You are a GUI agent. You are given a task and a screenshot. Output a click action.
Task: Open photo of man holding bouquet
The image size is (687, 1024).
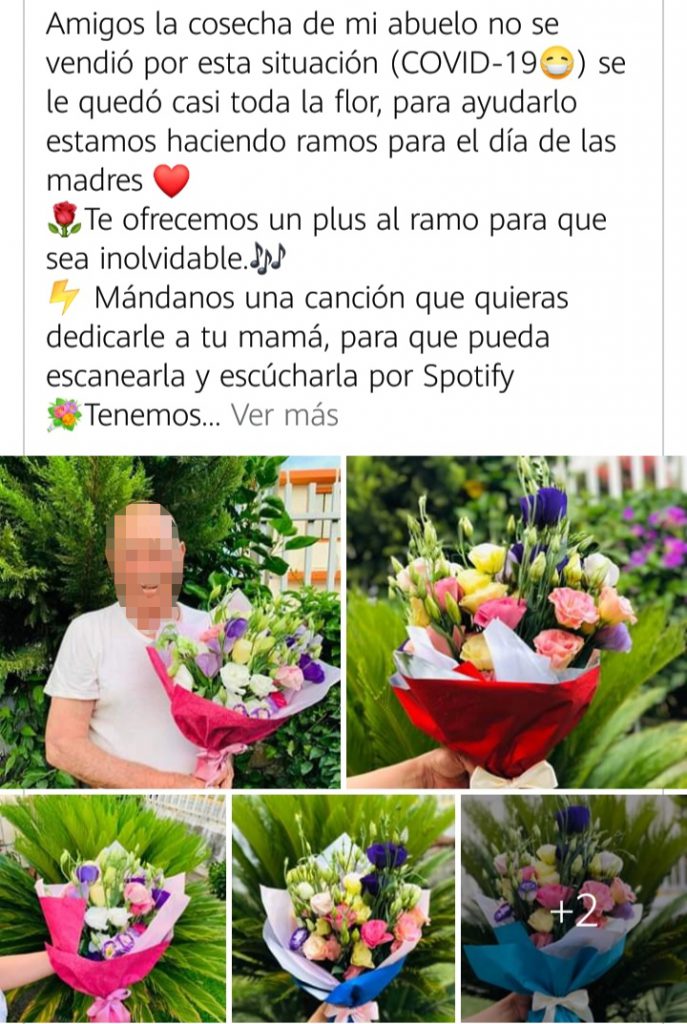(x=170, y=622)
